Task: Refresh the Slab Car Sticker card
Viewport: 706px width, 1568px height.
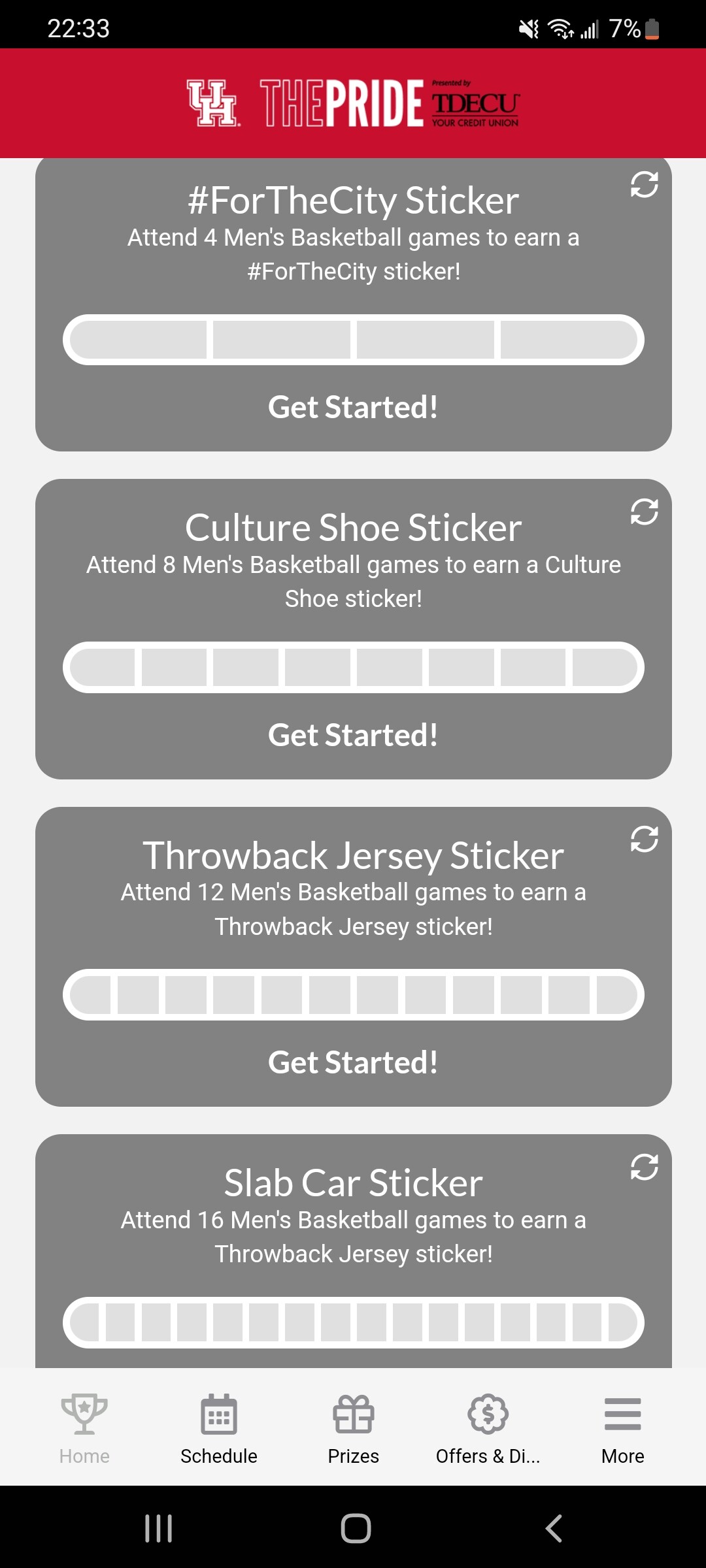Action: pos(644,1167)
